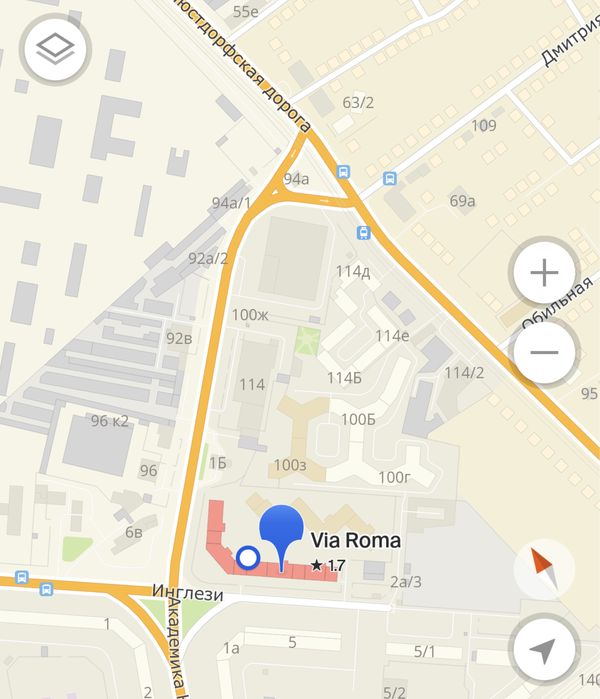Center map on my current location

click(543, 651)
